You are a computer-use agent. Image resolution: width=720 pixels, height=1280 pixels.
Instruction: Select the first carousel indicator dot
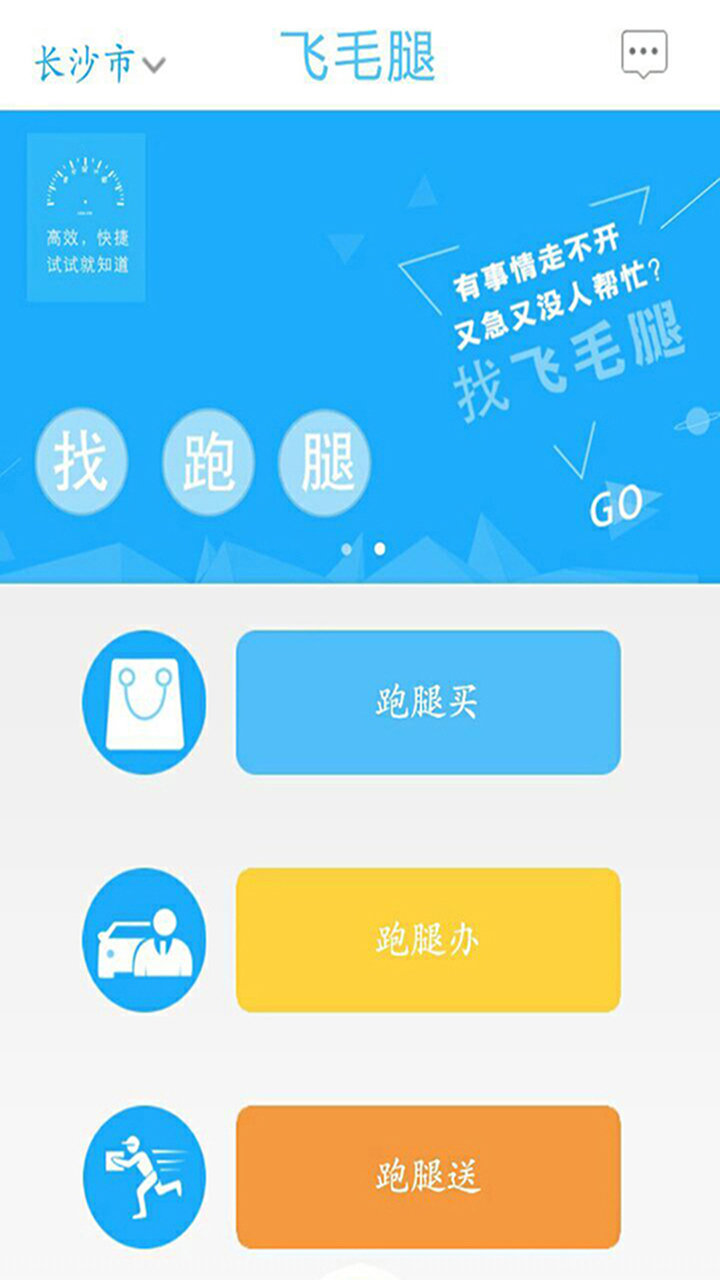point(346,548)
